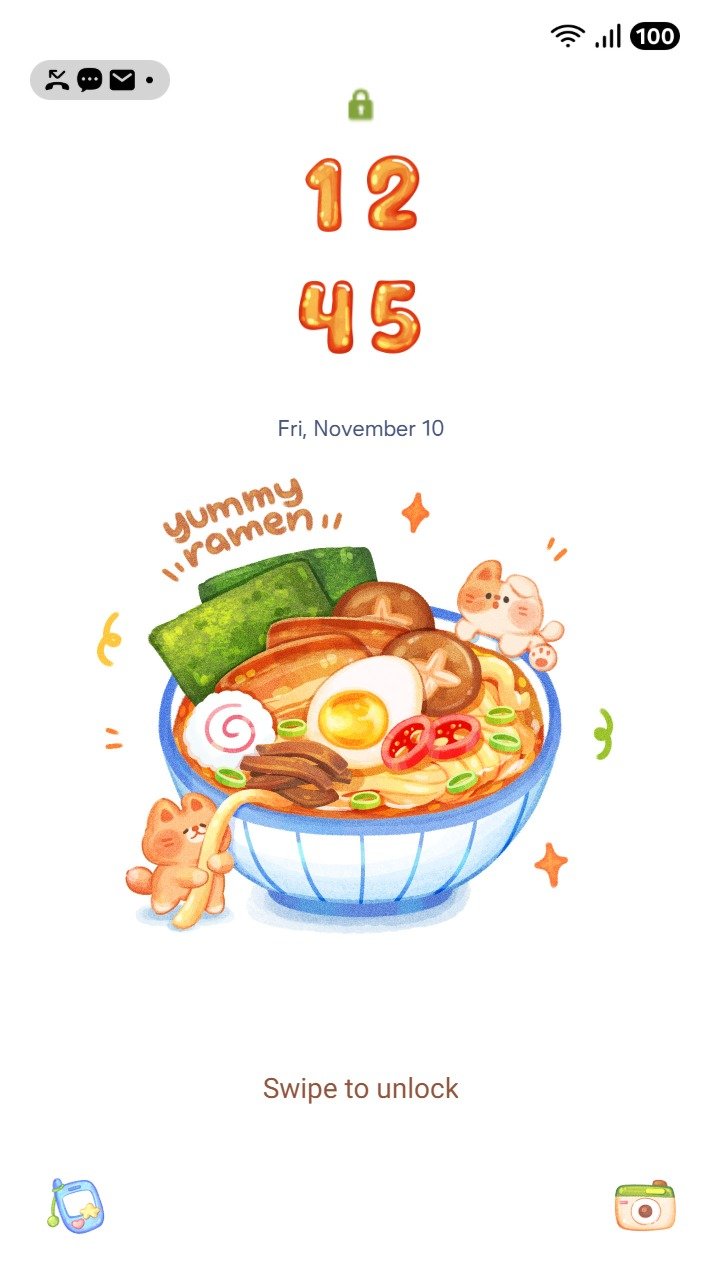Open the phone shortcut at bottom left

[x=76, y=1206]
